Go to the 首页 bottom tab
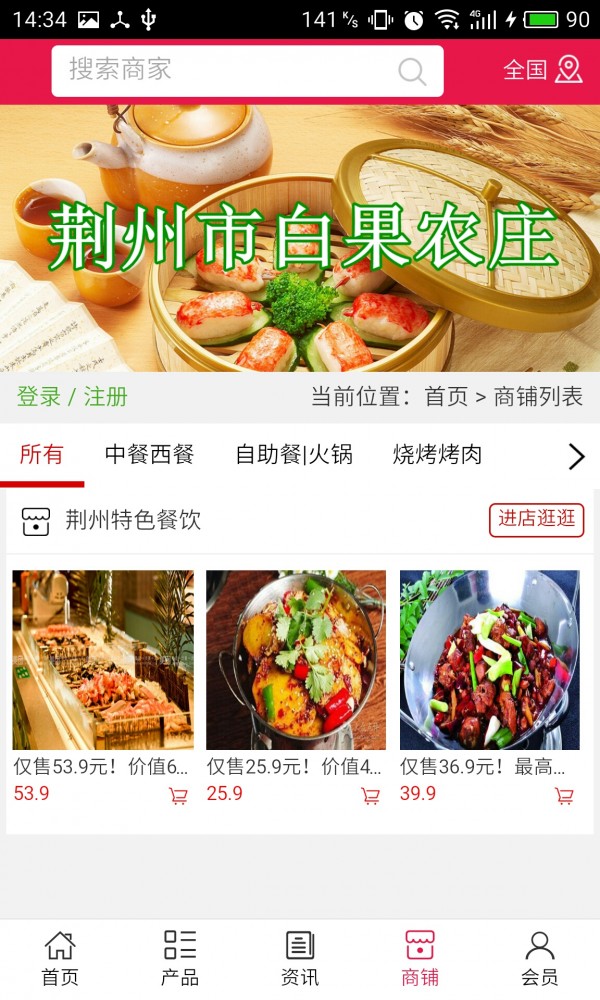This screenshot has width=600, height=1000. coord(60,959)
